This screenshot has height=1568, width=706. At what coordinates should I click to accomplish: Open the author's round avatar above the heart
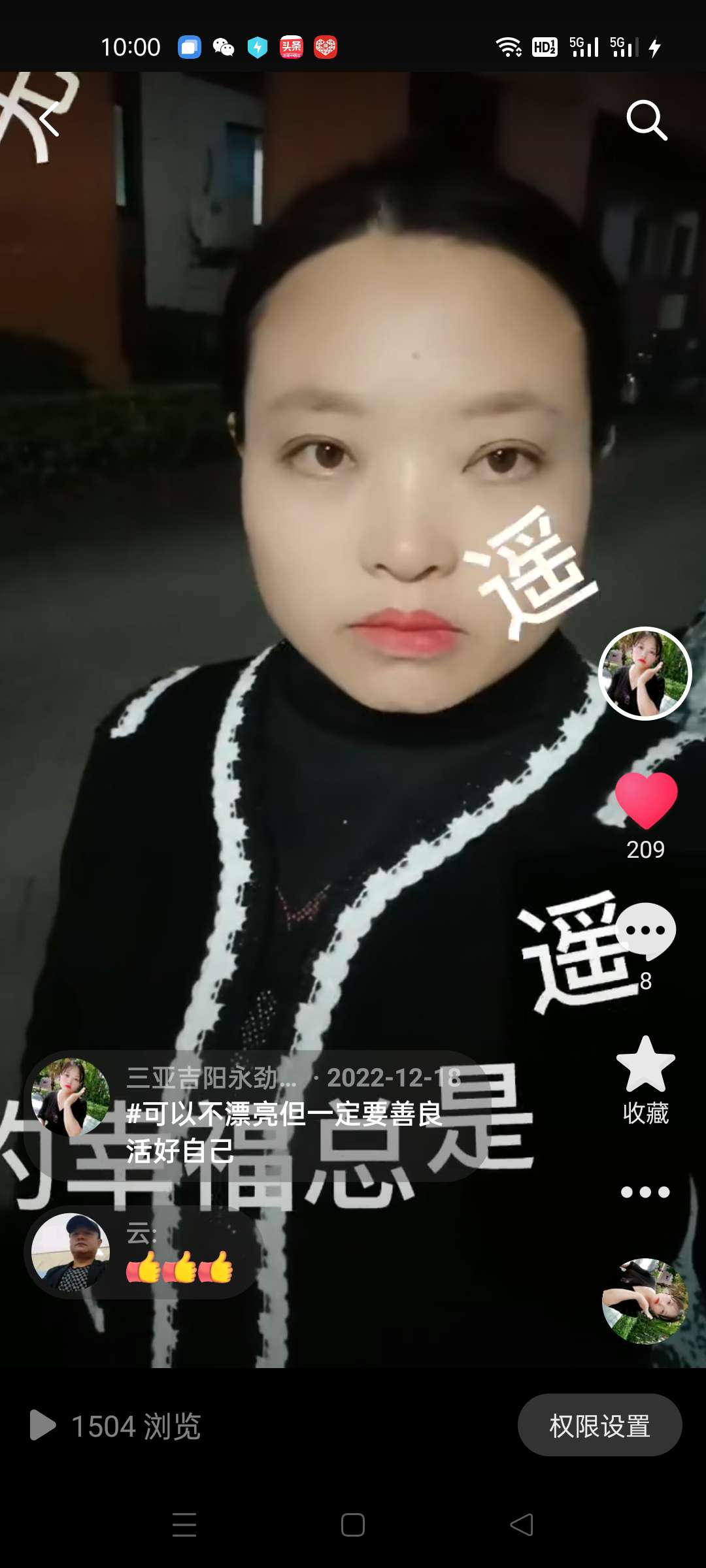coord(645,674)
